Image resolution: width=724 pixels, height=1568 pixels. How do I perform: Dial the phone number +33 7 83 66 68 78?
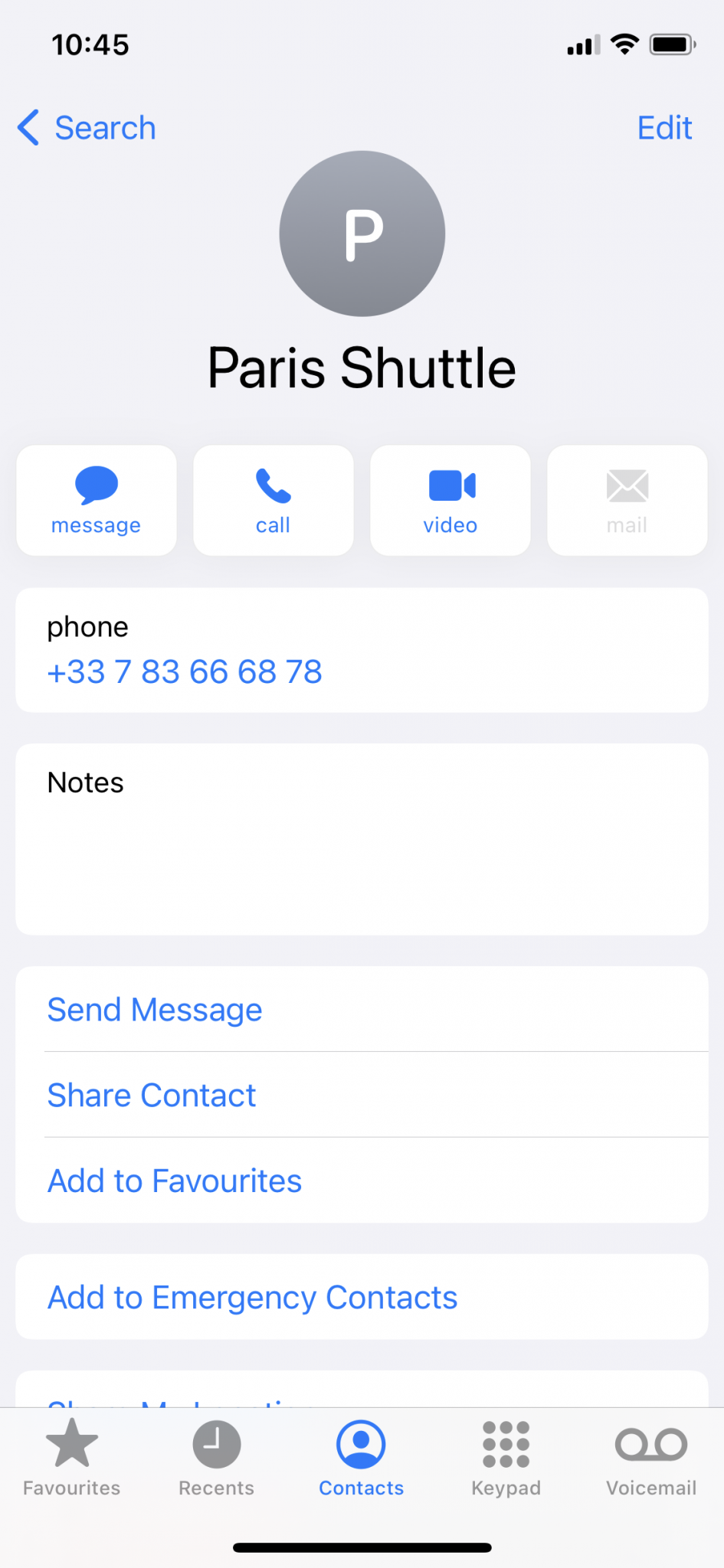185,671
